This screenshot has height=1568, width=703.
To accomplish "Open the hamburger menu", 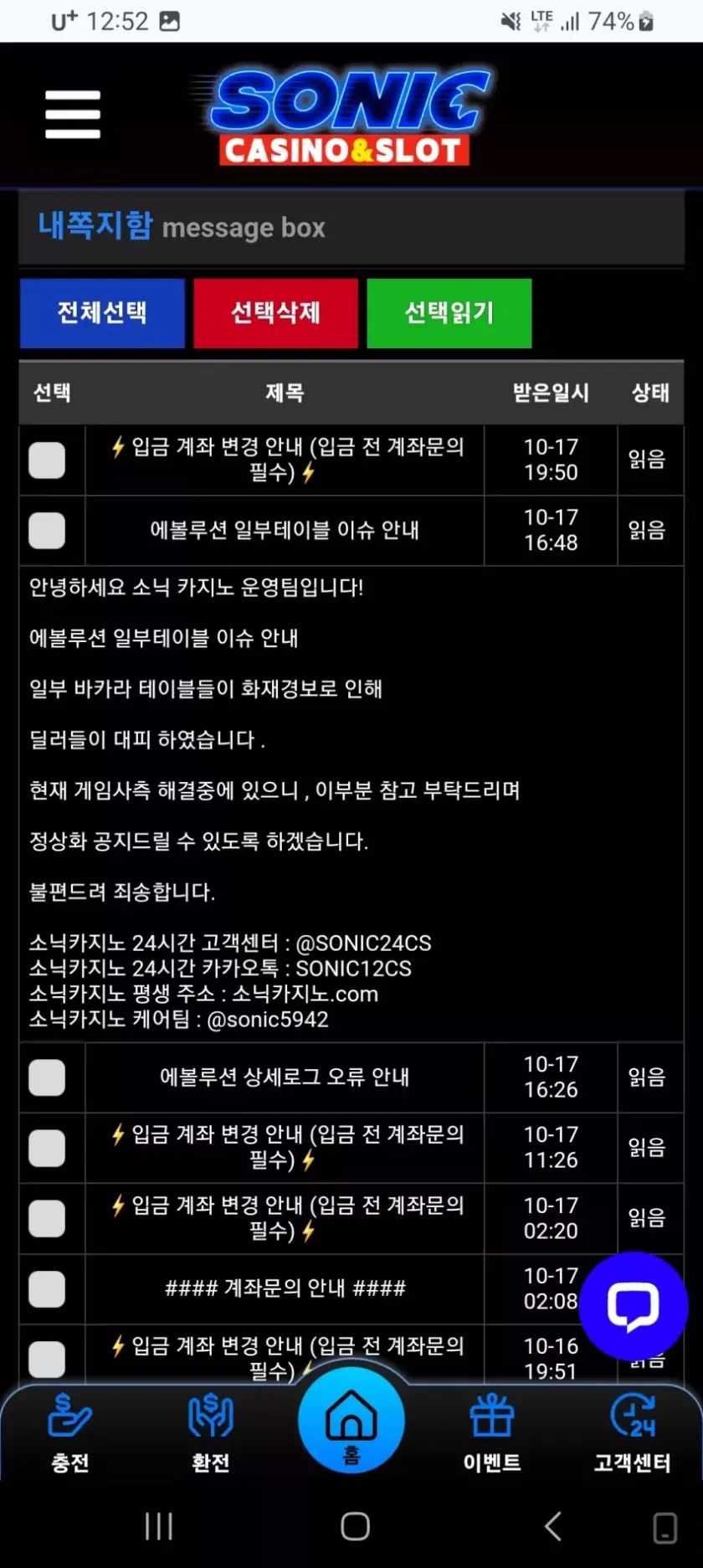I will pos(73,115).
